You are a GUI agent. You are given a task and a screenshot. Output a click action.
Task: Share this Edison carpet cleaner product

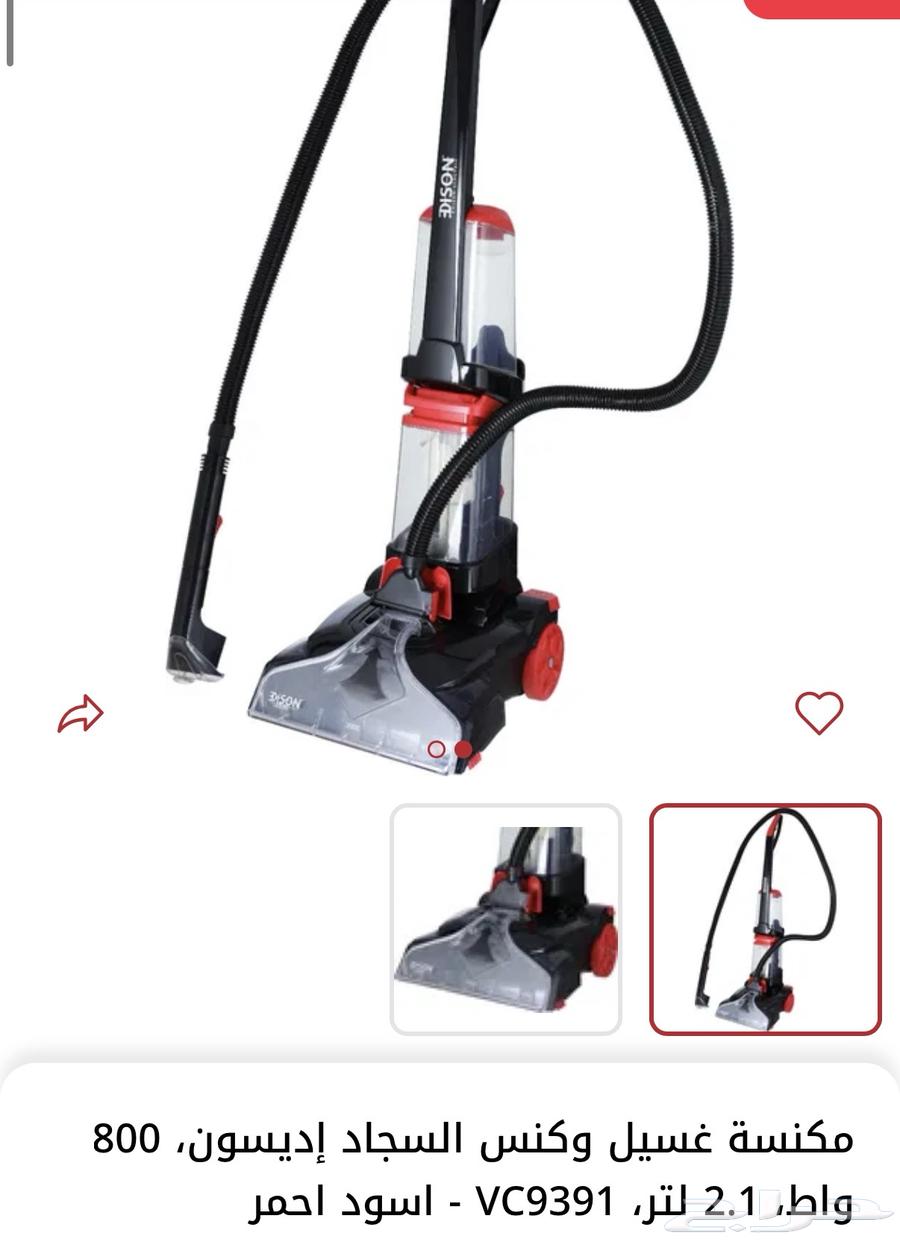point(81,714)
